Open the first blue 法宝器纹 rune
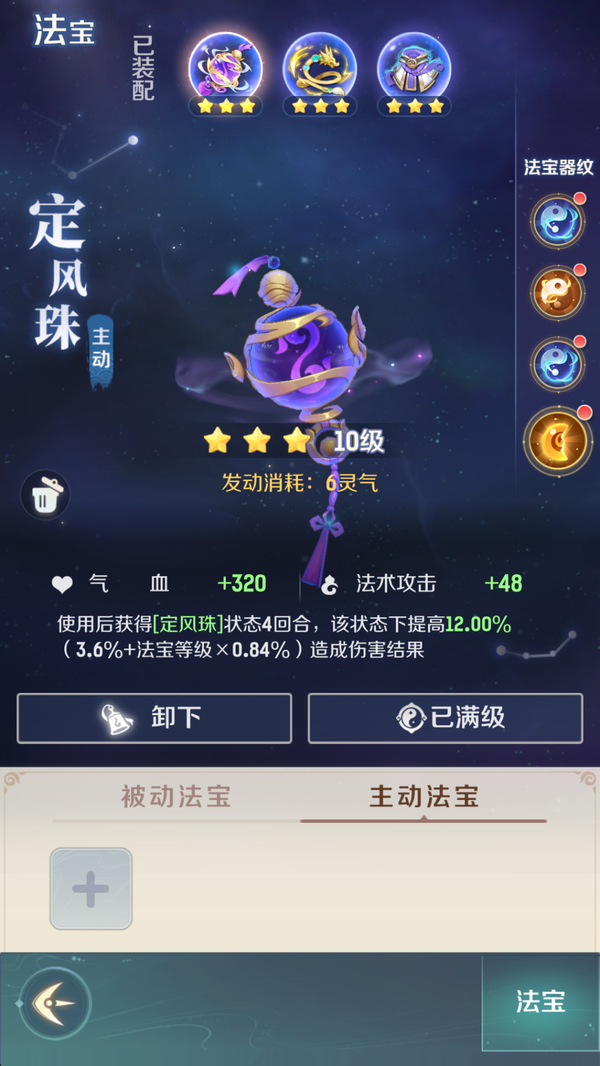The height and width of the screenshot is (1066, 600). pos(556,220)
